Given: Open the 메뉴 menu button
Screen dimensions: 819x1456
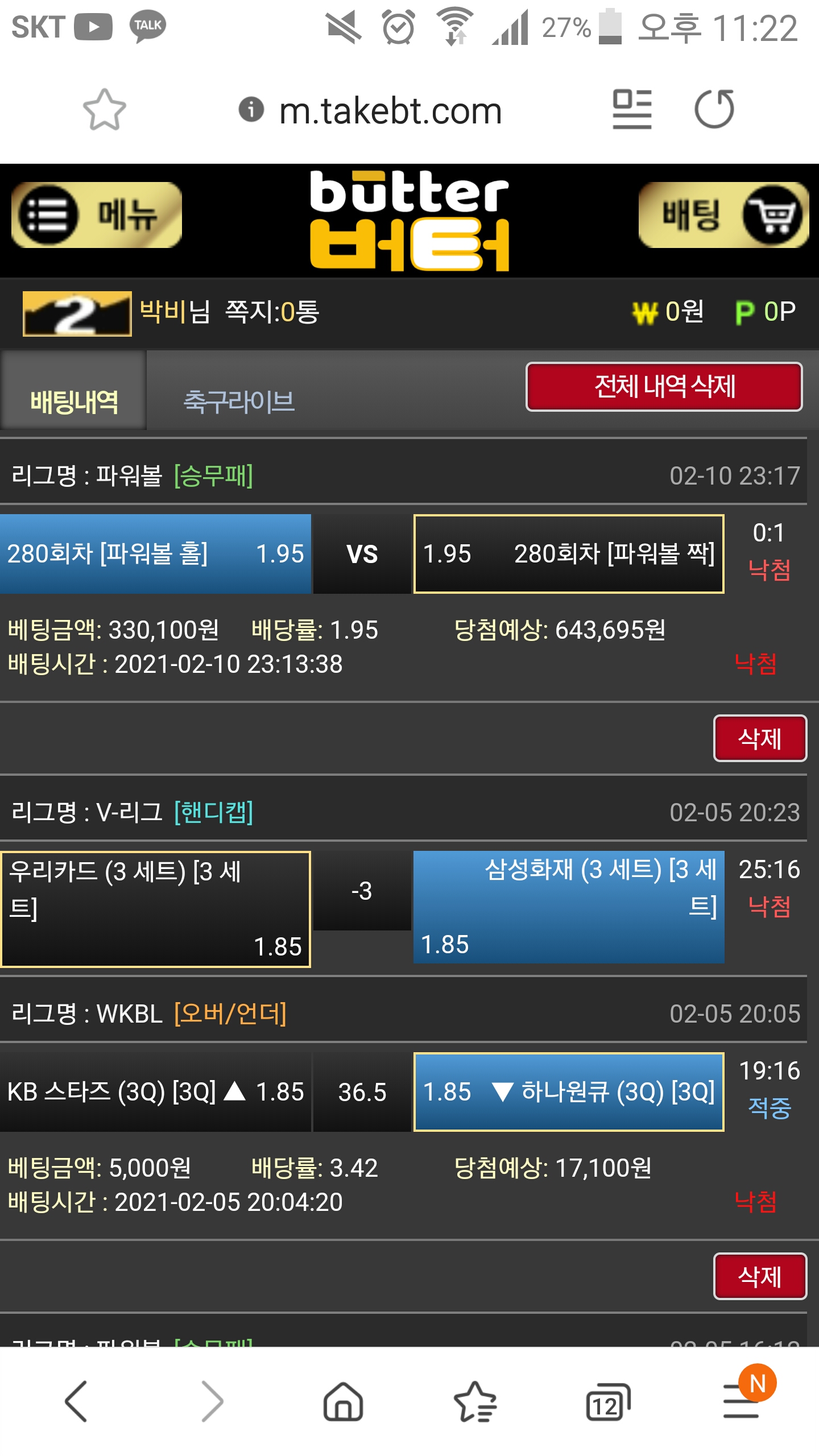Looking at the screenshot, I should pyautogui.click(x=97, y=215).
